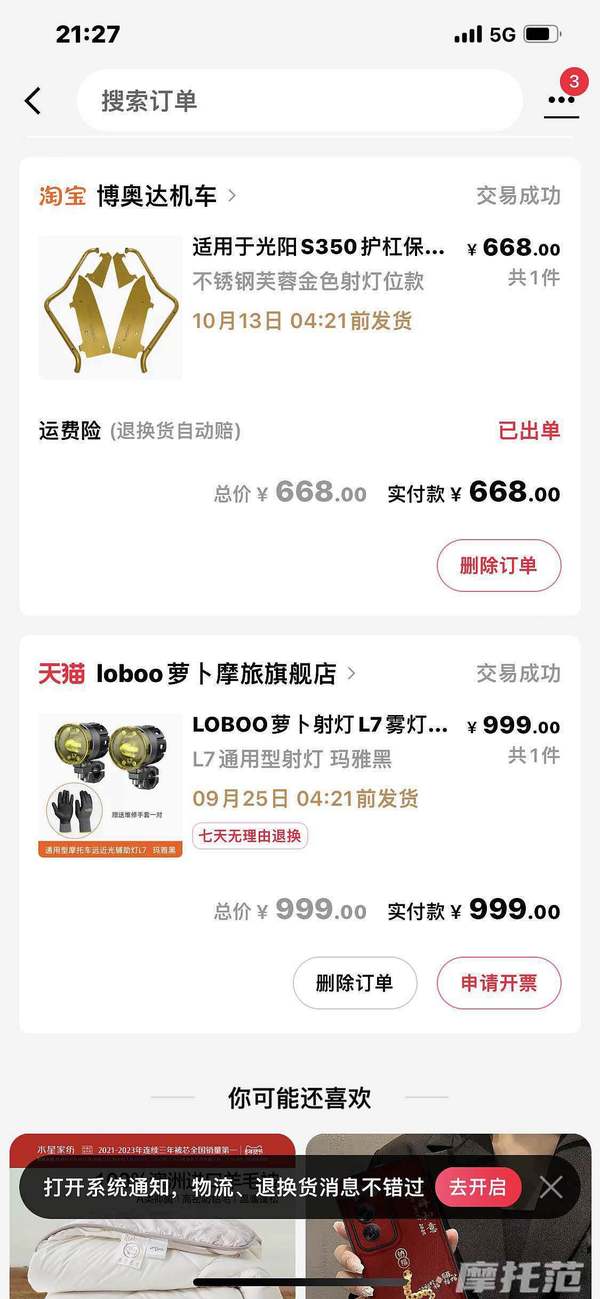Tap 申请开票 to request an invoice
Screen dimensions: 600x1299
[499, 983]
